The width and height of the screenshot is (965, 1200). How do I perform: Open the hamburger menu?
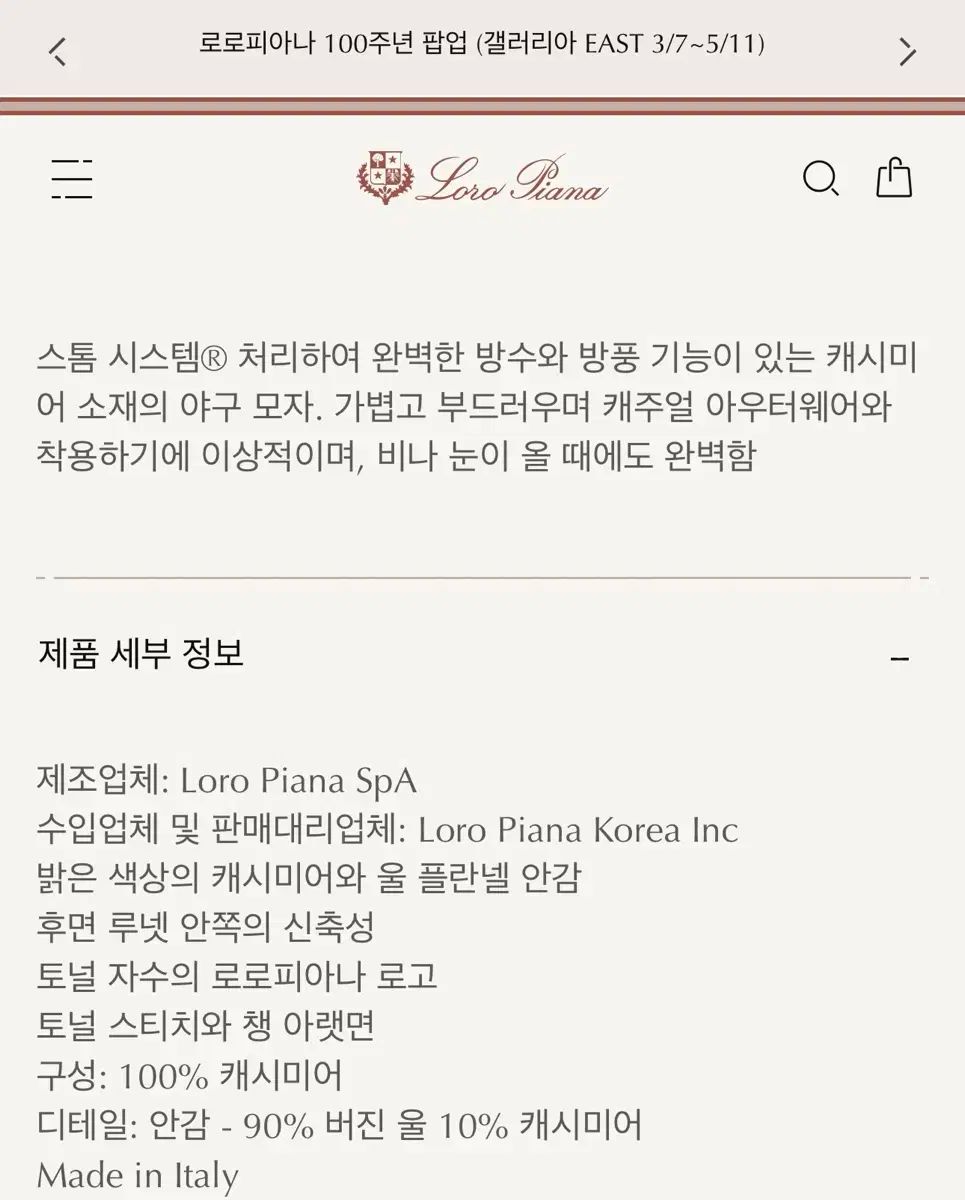[72, 179]
